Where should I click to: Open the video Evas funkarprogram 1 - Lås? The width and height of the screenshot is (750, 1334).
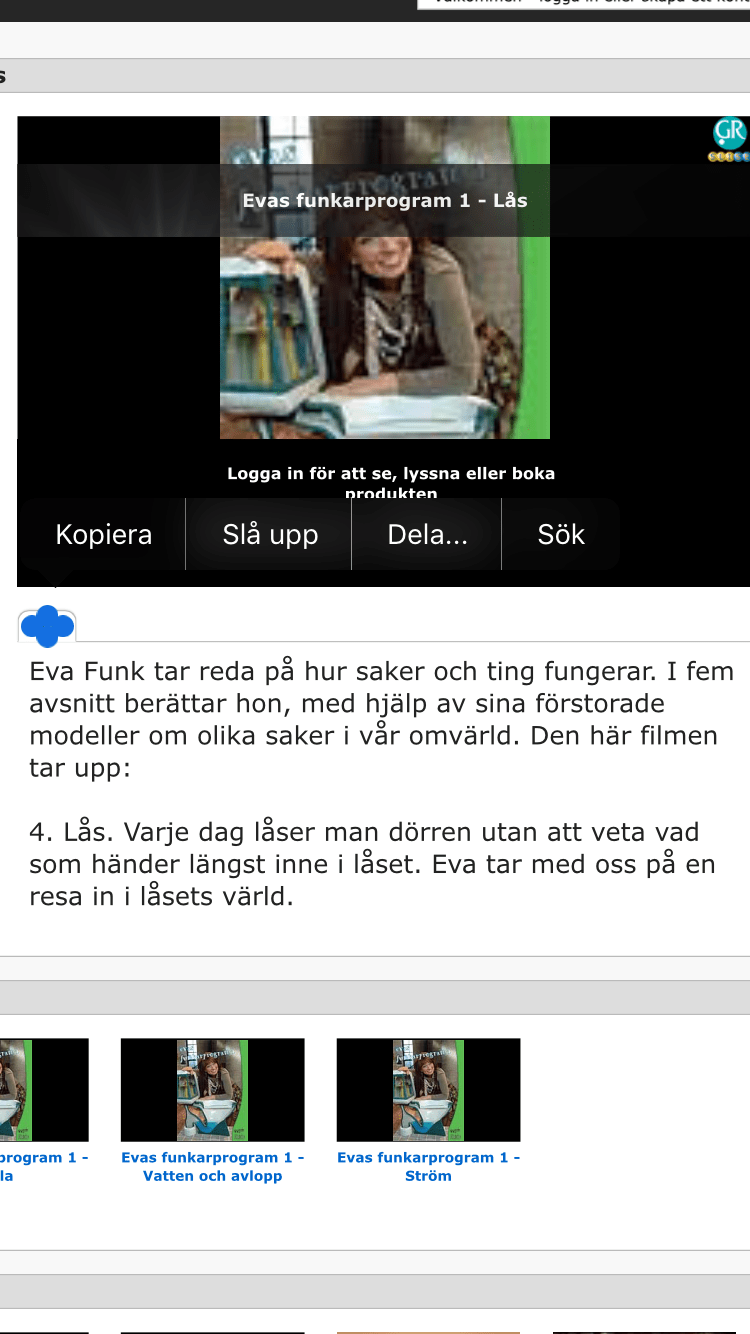pos(384,300)
